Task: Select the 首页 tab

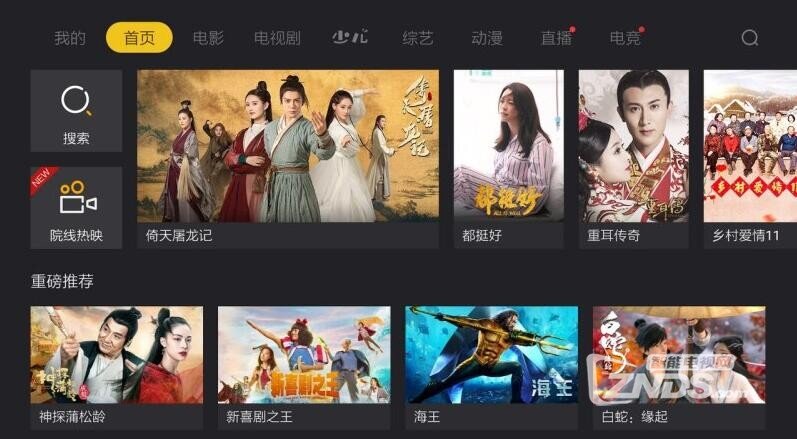Action: 139,39
